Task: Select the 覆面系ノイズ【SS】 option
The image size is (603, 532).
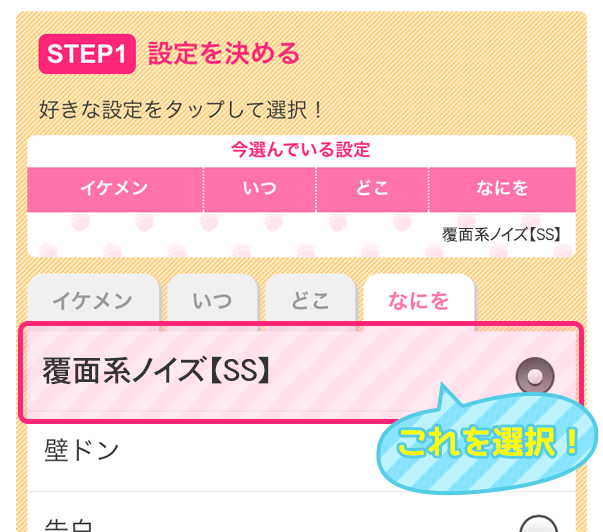Action: tap(300, 372)
